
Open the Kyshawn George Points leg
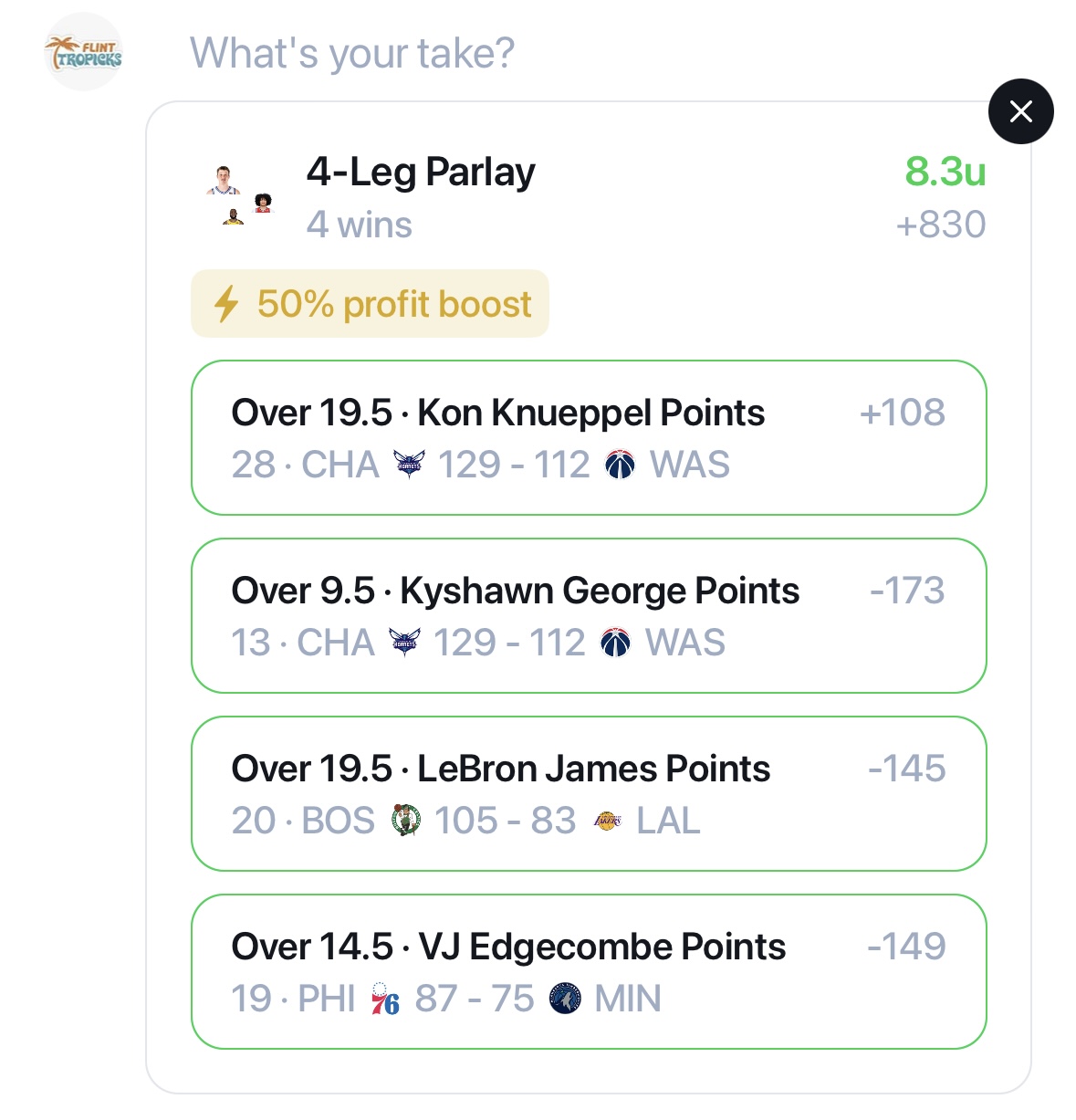pos(589,616)
